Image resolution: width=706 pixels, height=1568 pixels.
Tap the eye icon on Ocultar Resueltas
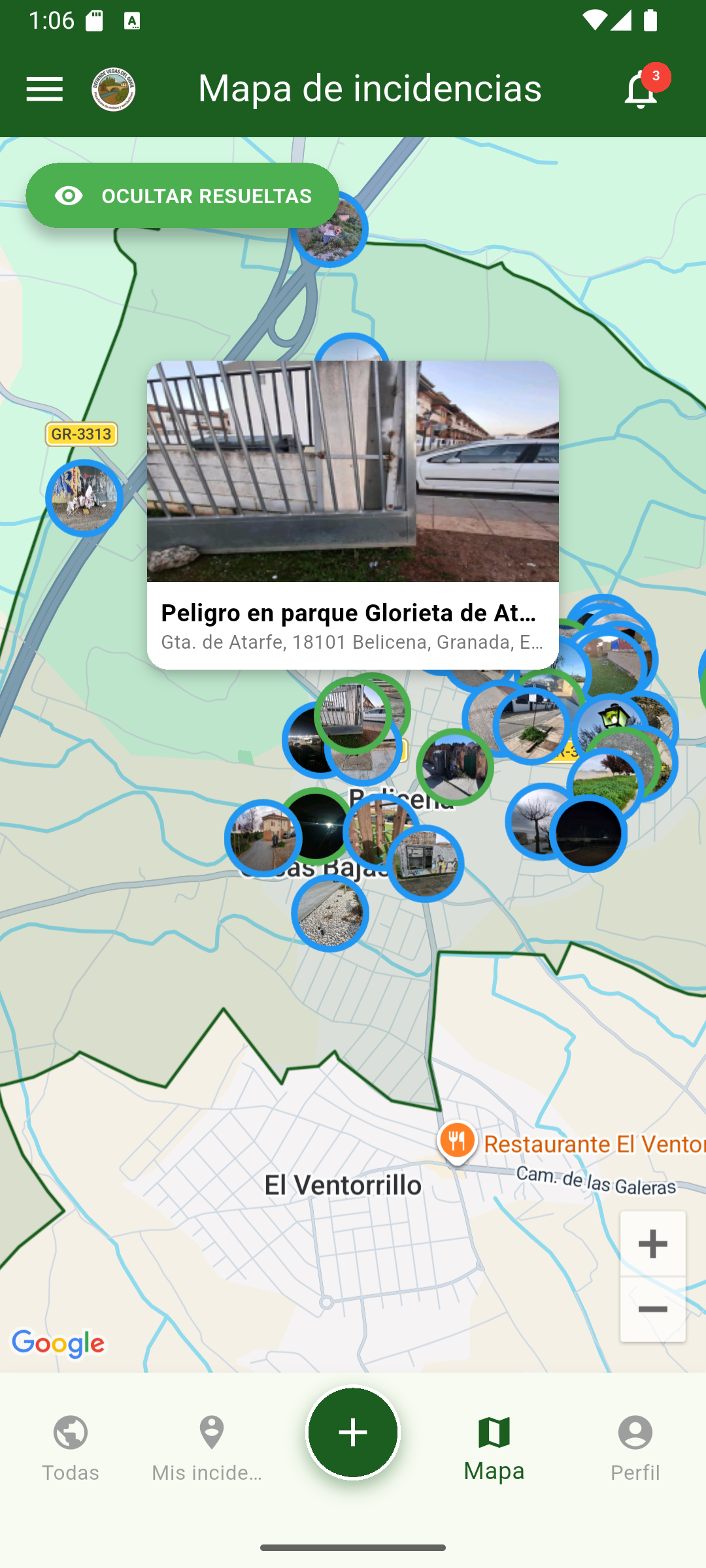click(69, 195)
